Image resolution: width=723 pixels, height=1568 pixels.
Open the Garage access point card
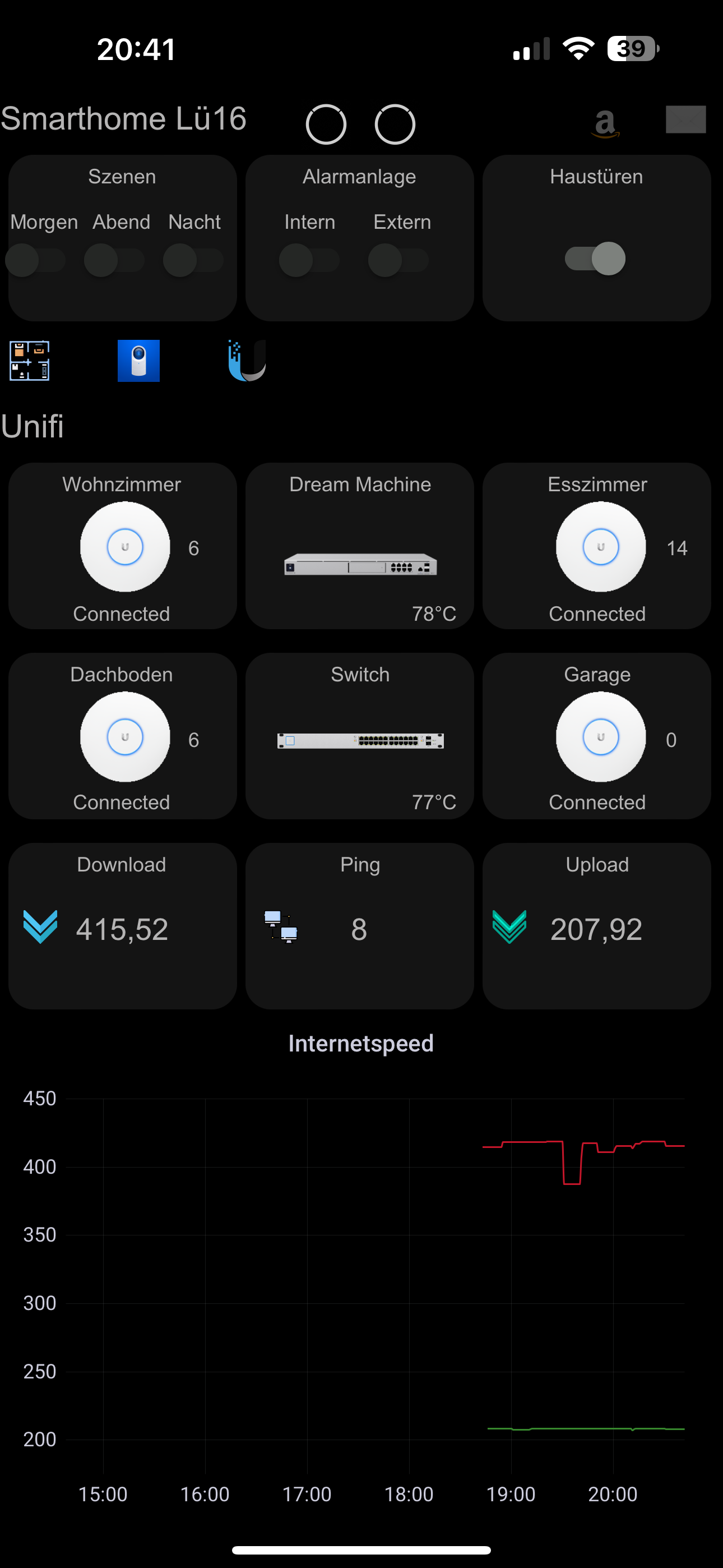pyautogui.click(x=596, y=736)
